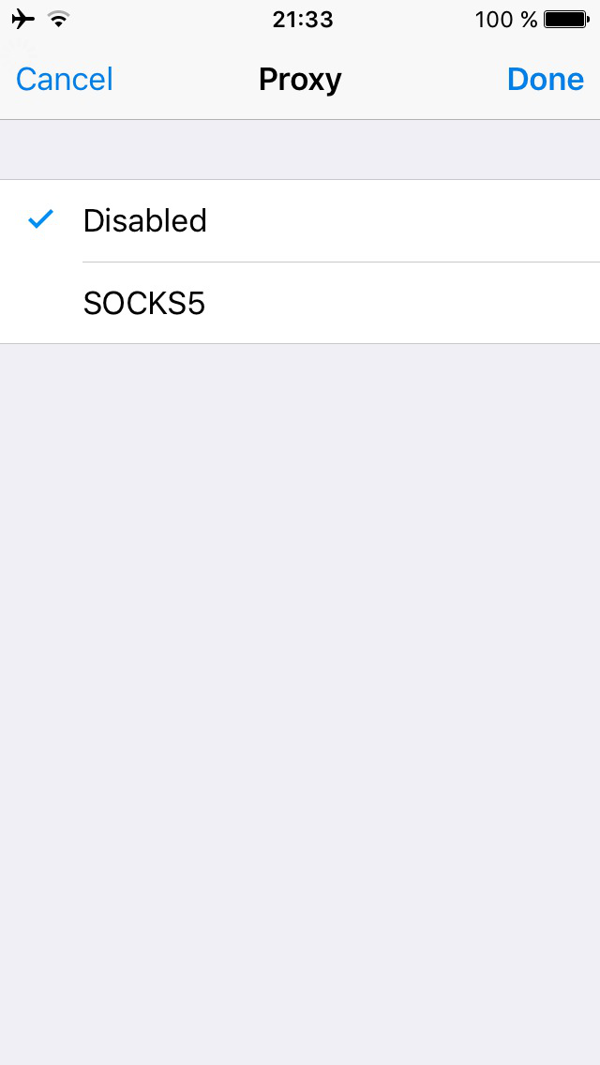Cancel the proxy settings changes
The image size is (600, 1065).
pos(65,79)
